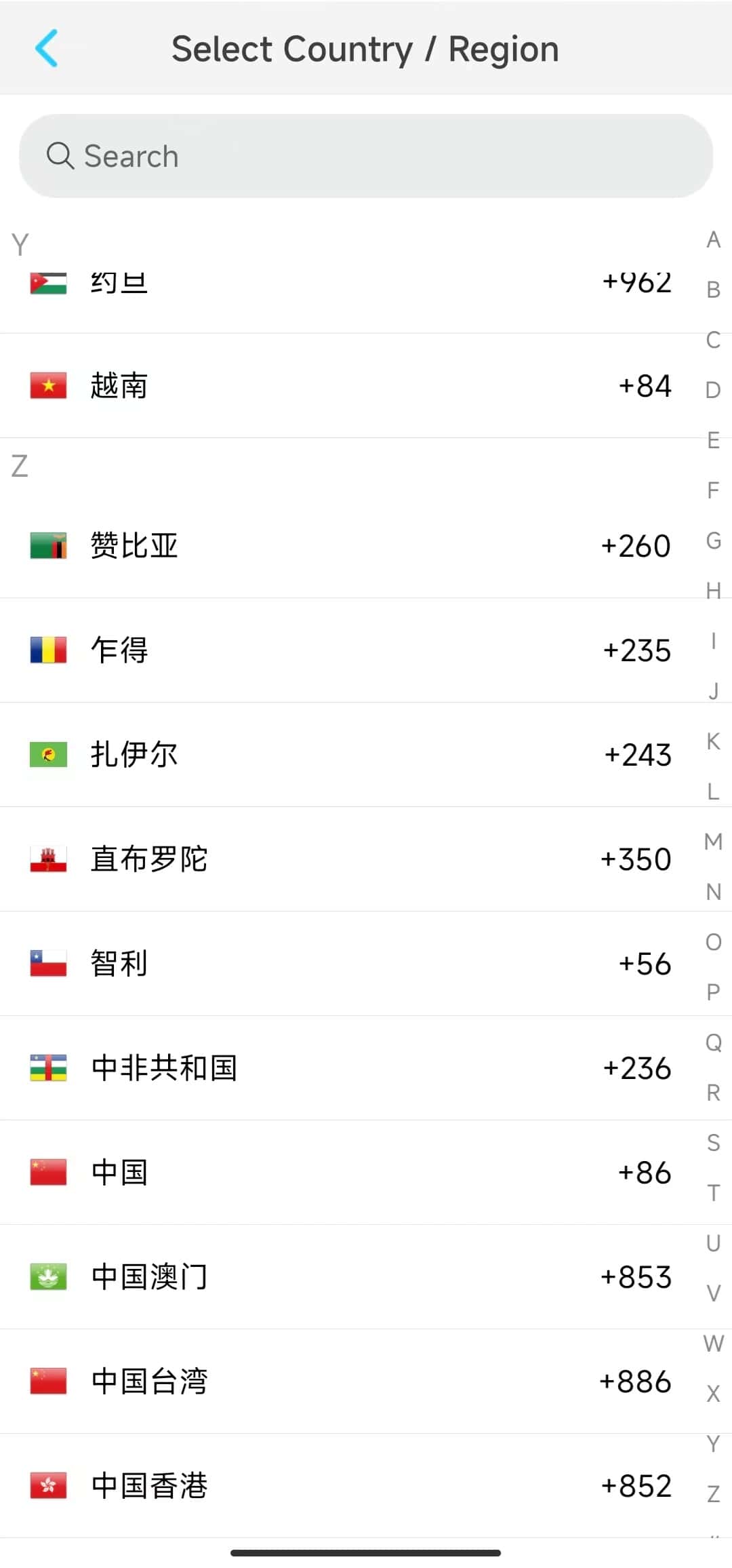Select 中国 with code +86
The width and height of the screenshot is (732, 1568).
click(339, 1173)
